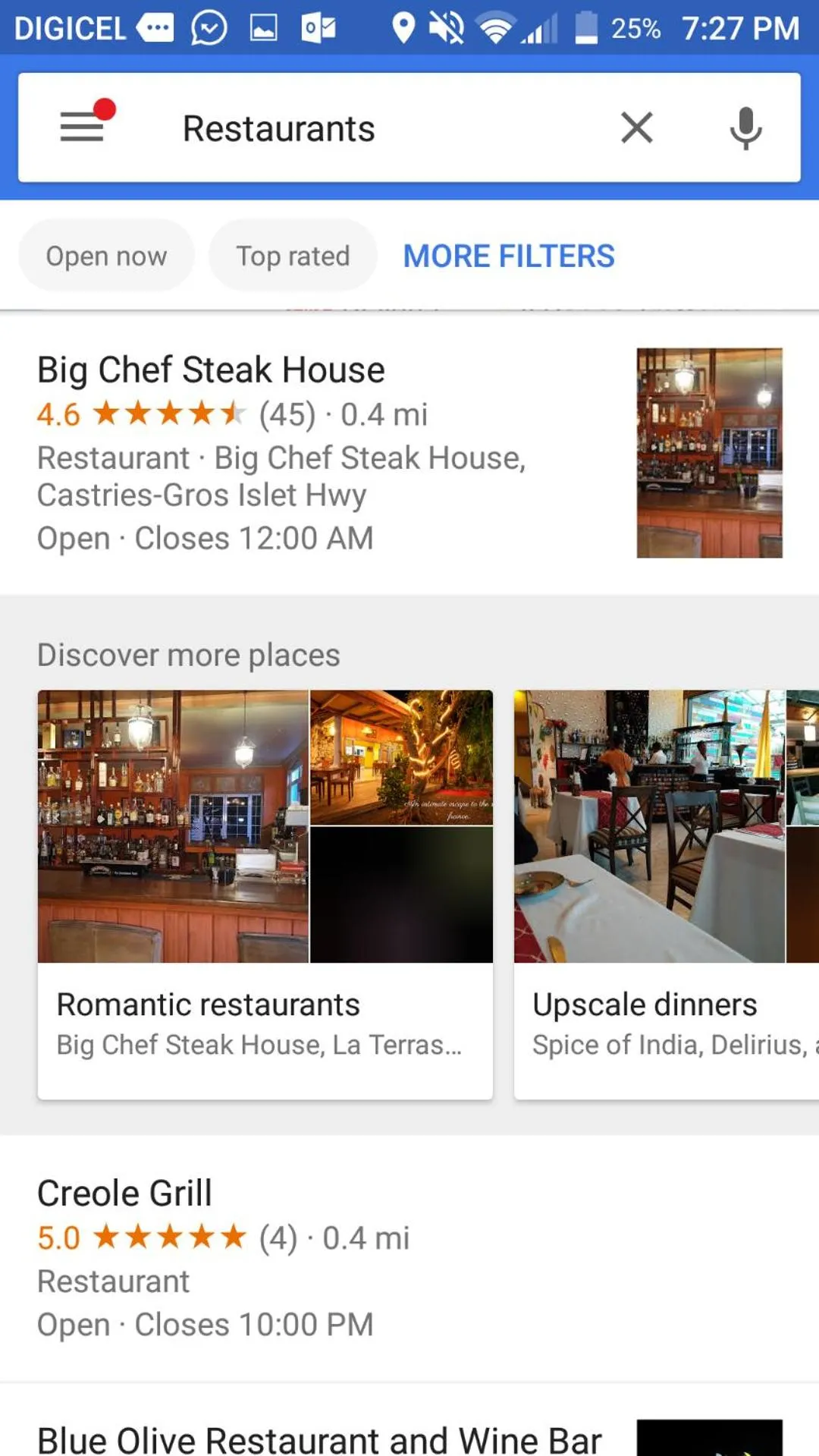Image resolution: width=819 pixels, height=1456 pixels.
Task: Clear the Restaurants search query
Action: 636,127
